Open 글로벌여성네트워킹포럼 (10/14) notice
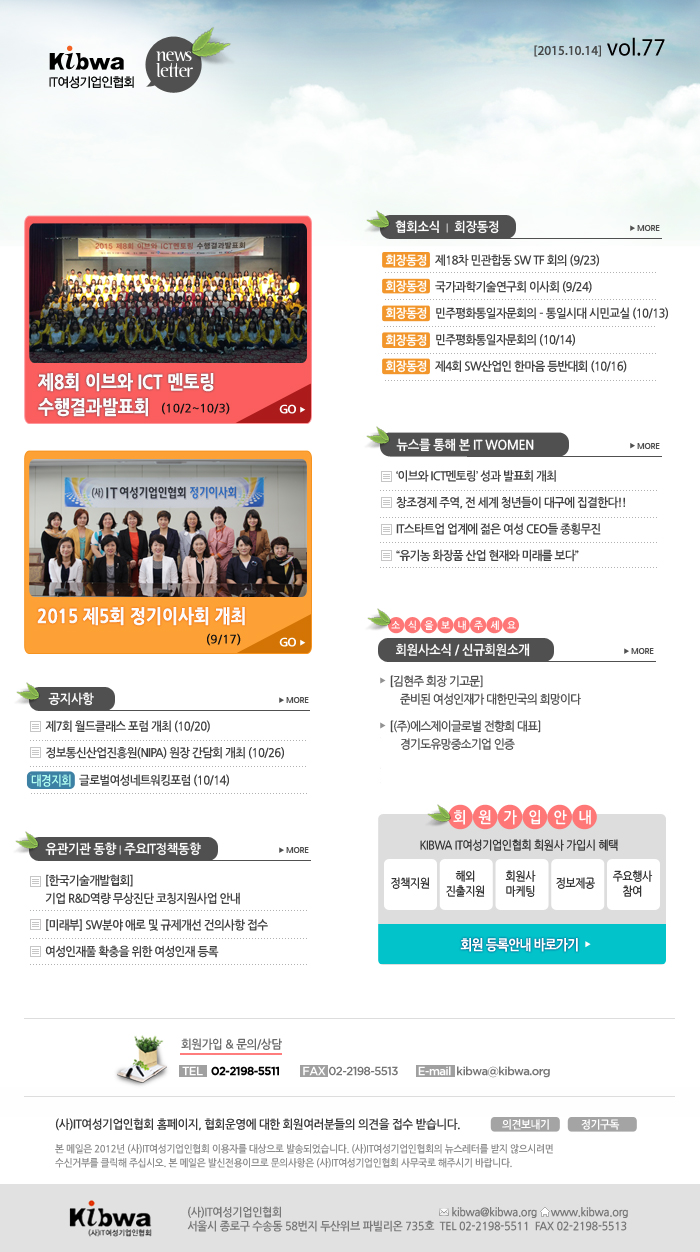The width and height of the screenshot is (700, 1252). pyautogui.click(x=154, y=780)
